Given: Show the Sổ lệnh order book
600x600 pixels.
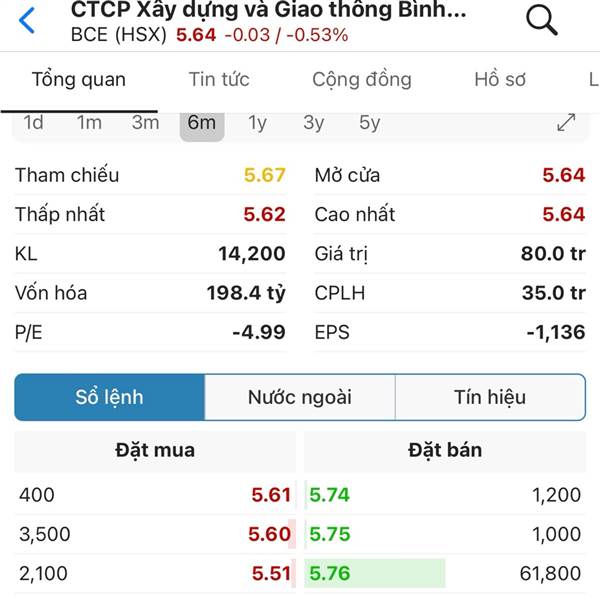Looking at the screenshot, I should point(110,397).
